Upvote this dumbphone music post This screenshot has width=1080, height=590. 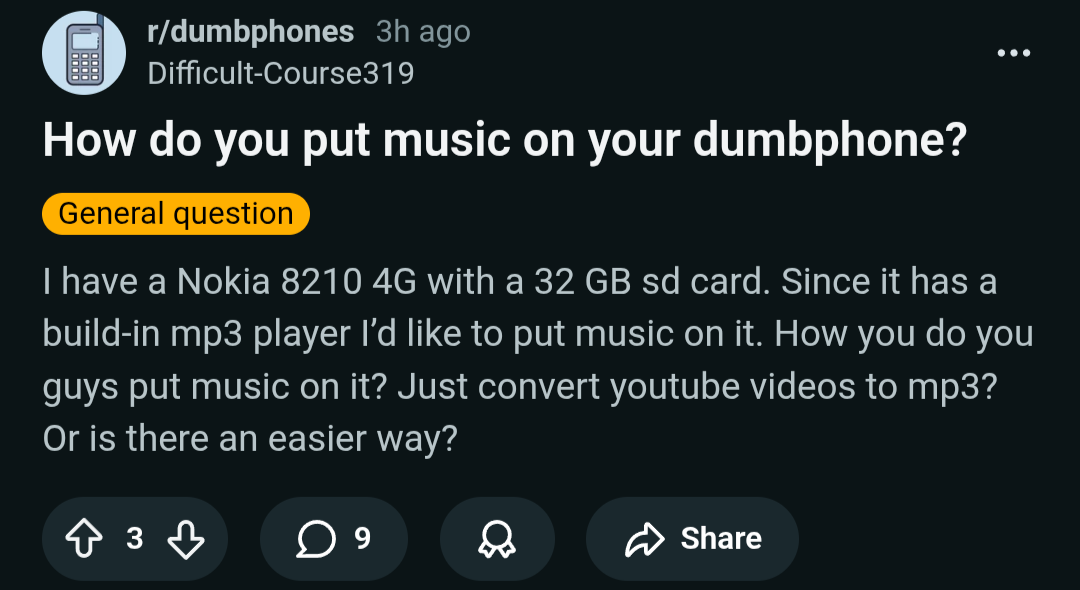coord(83,539)
